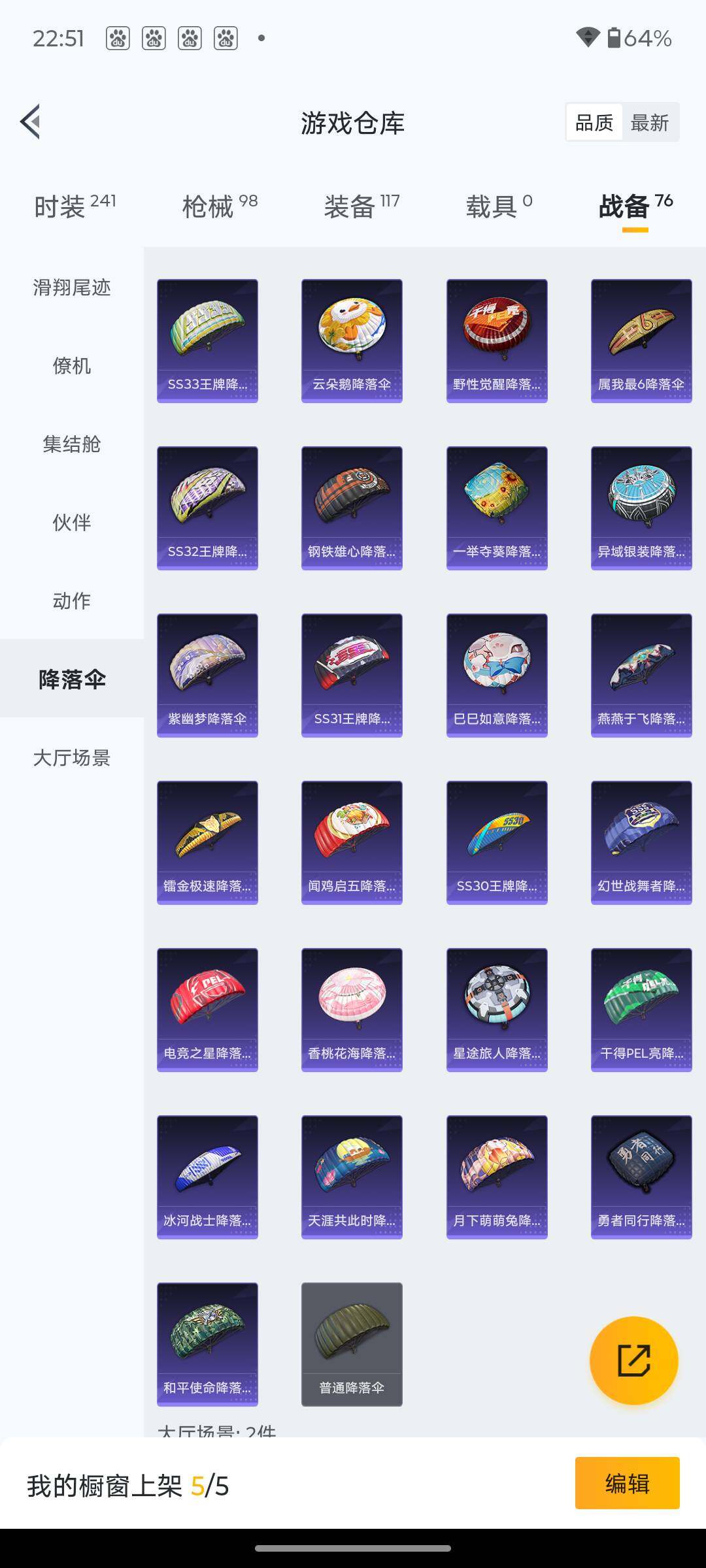The height and width of the screenshot is (1568, 706).
Task: Select 伙伴 in the side menu
Action: (72, 523)
